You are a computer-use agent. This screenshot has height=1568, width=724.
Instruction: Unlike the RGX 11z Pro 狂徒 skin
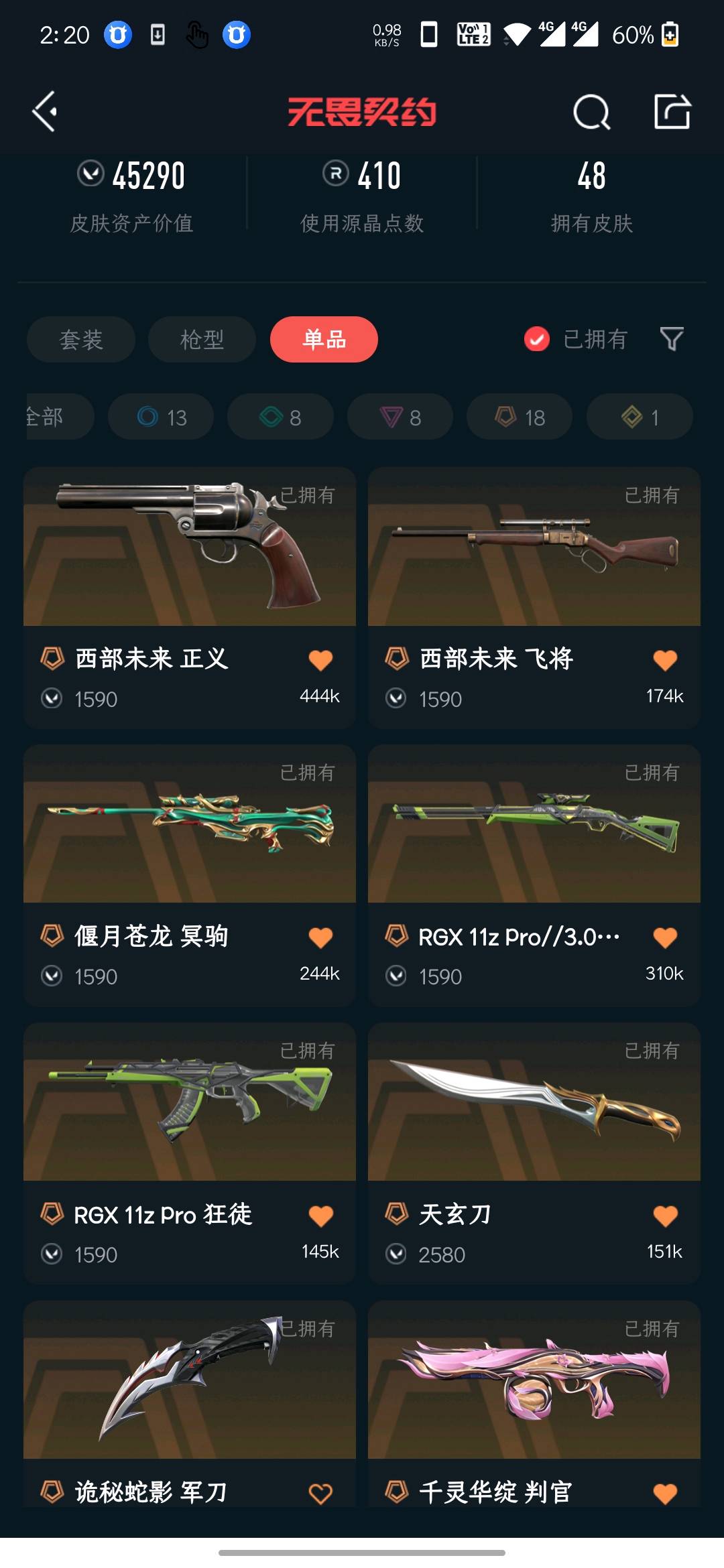tap(320, 1216)
